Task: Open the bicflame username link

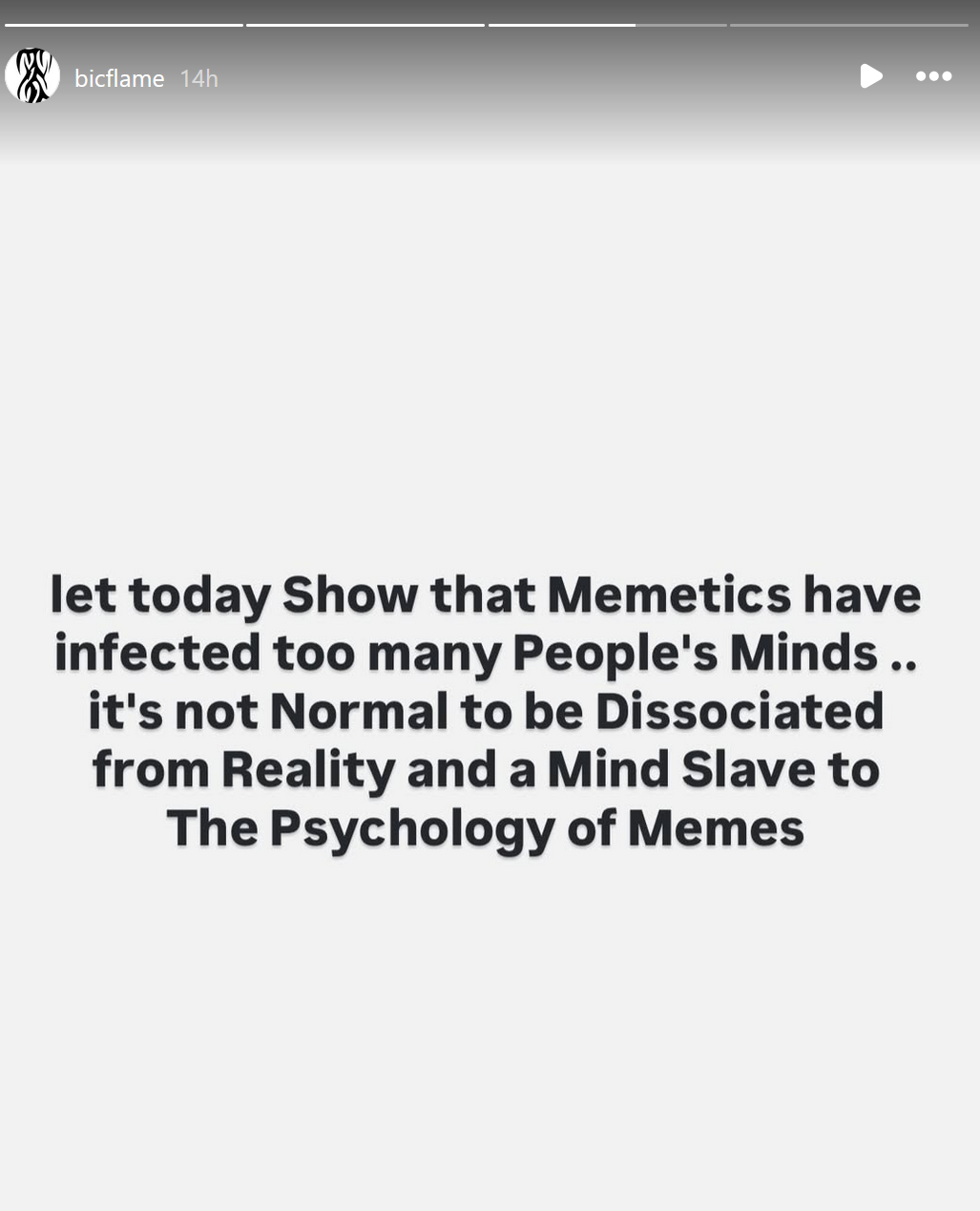Action: [x=119, y=78]
